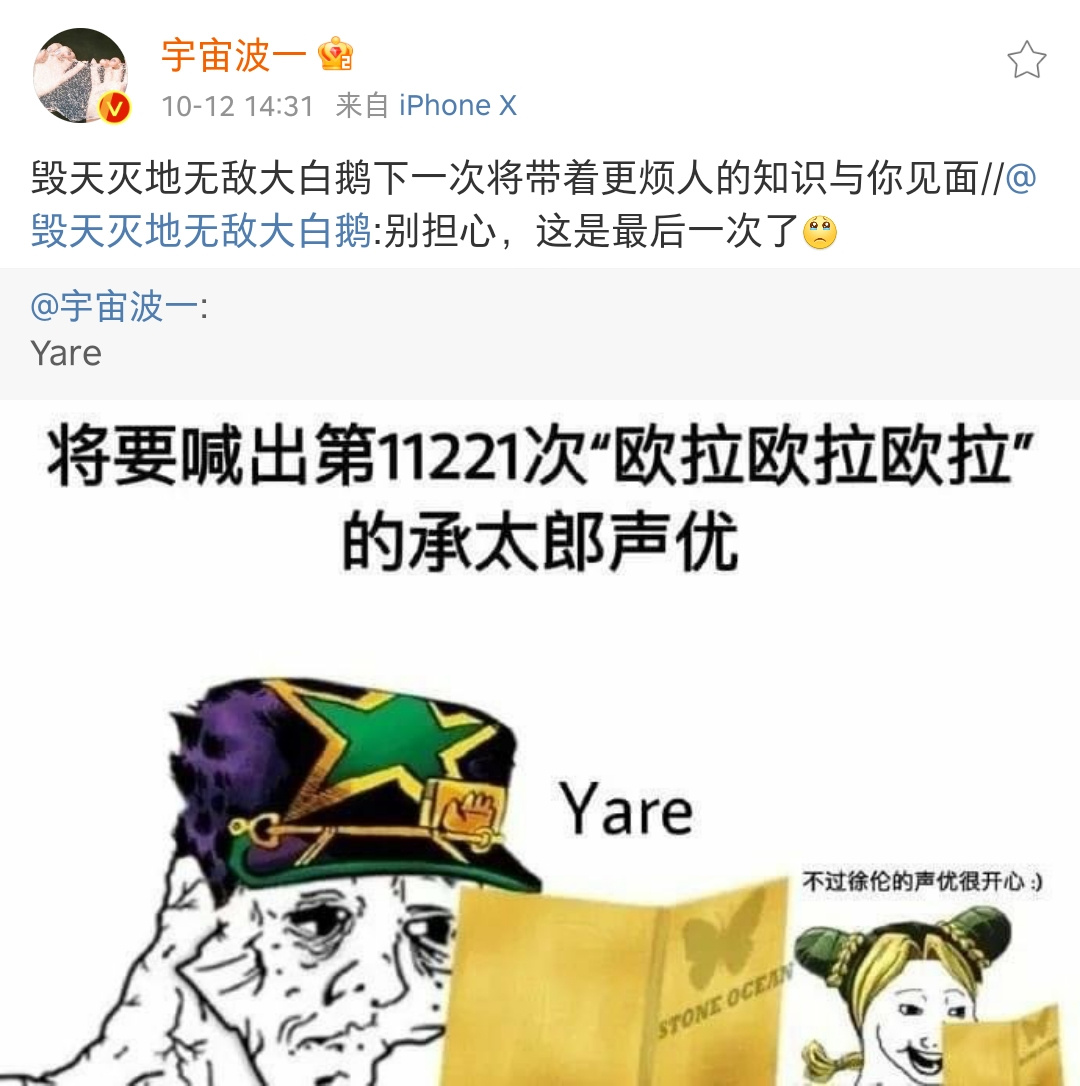Screen dimensions: 1080x1086
Task: Open the iPhone X source link
Action: click(x=458, y=106)
